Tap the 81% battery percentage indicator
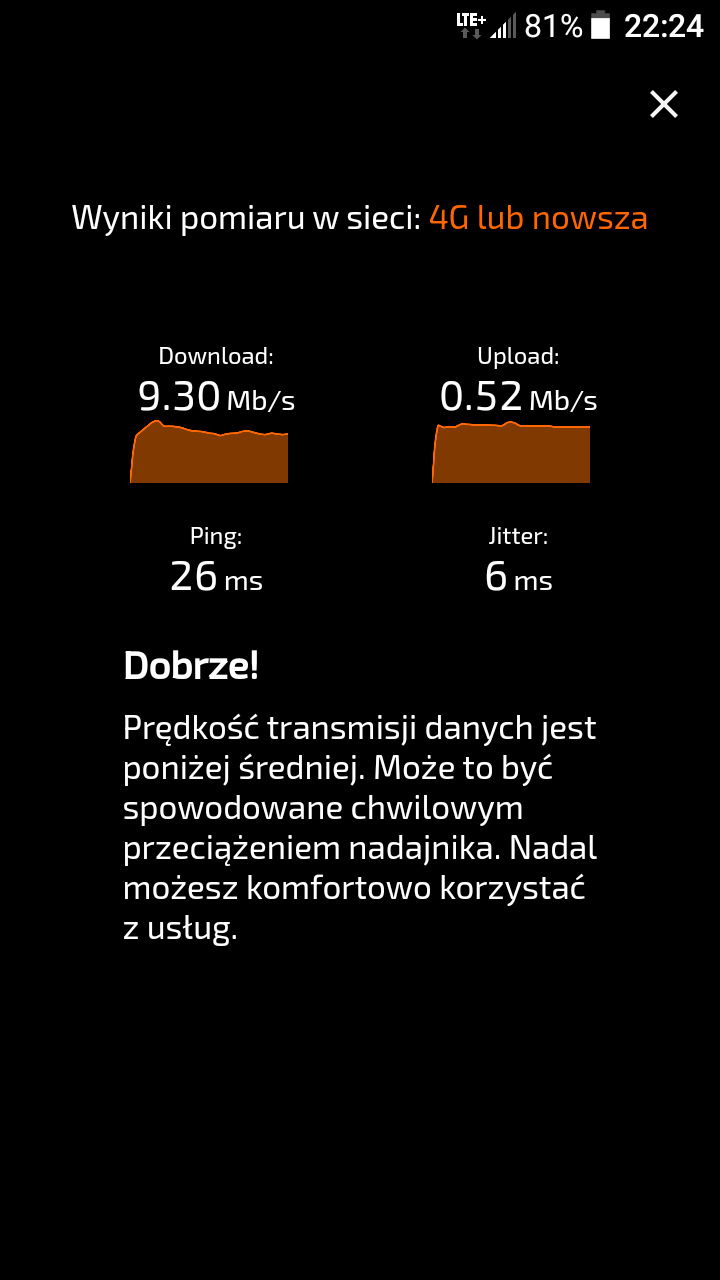The image size is (720, 1280). 552,26
